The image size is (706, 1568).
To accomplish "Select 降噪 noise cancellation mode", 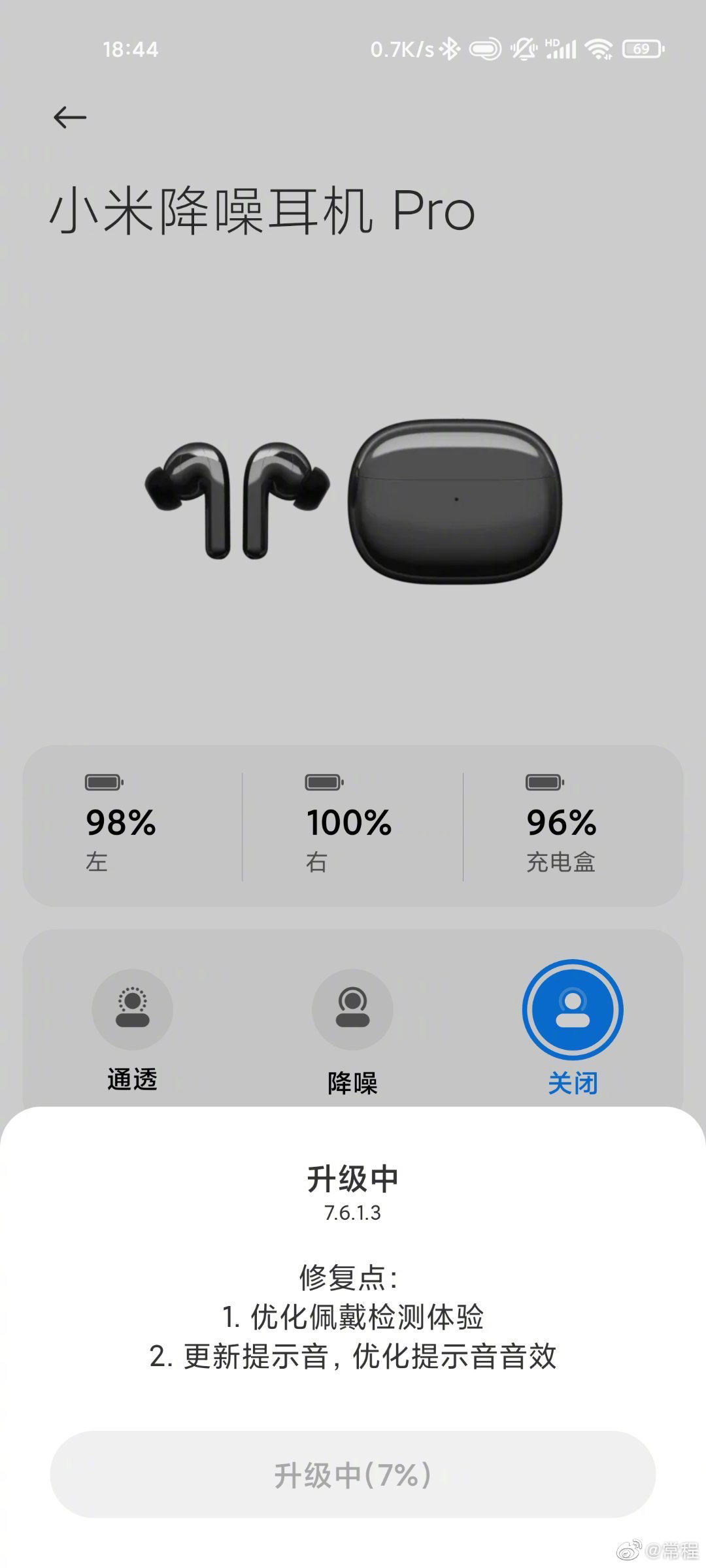I will [352, 1010].
